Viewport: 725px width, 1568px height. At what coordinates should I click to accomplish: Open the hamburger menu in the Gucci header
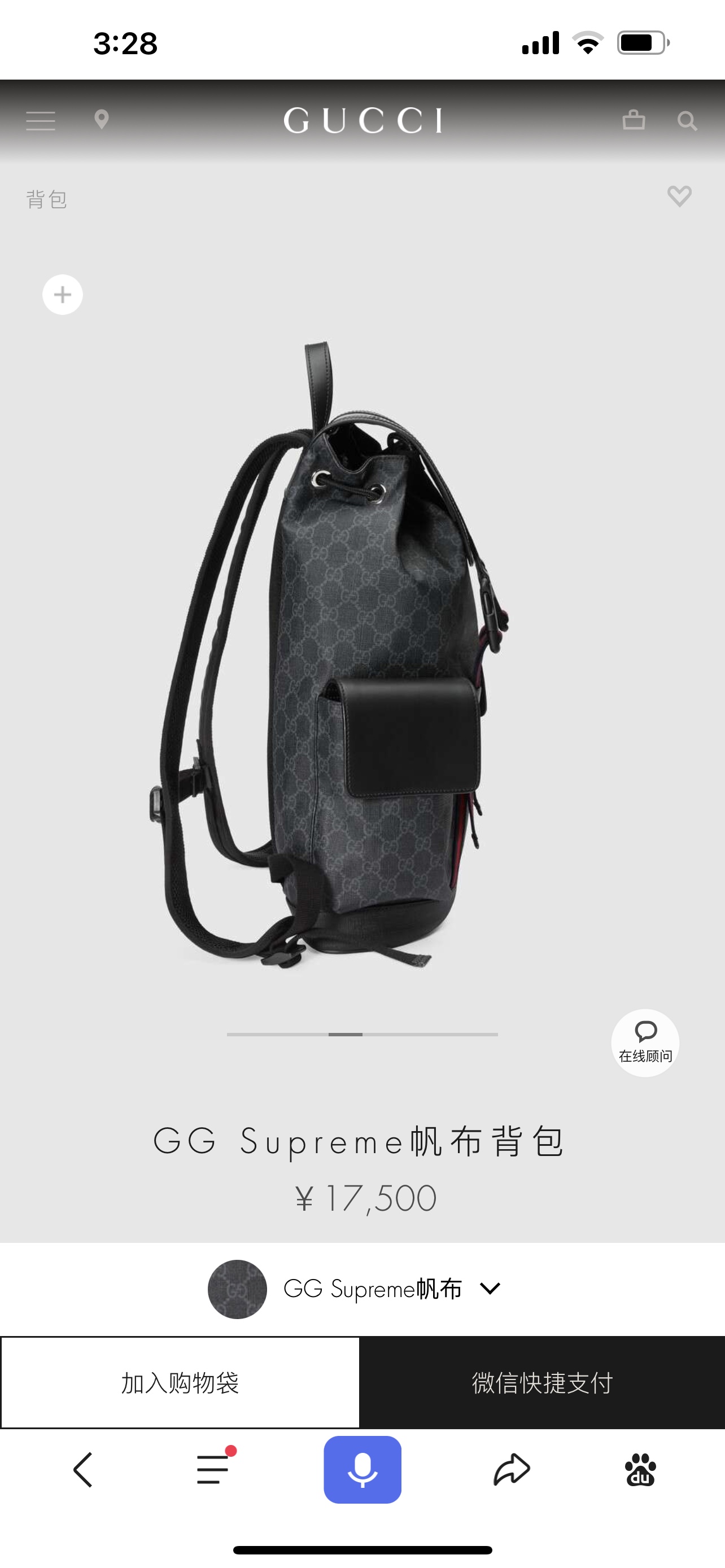(x=41, y=121)
